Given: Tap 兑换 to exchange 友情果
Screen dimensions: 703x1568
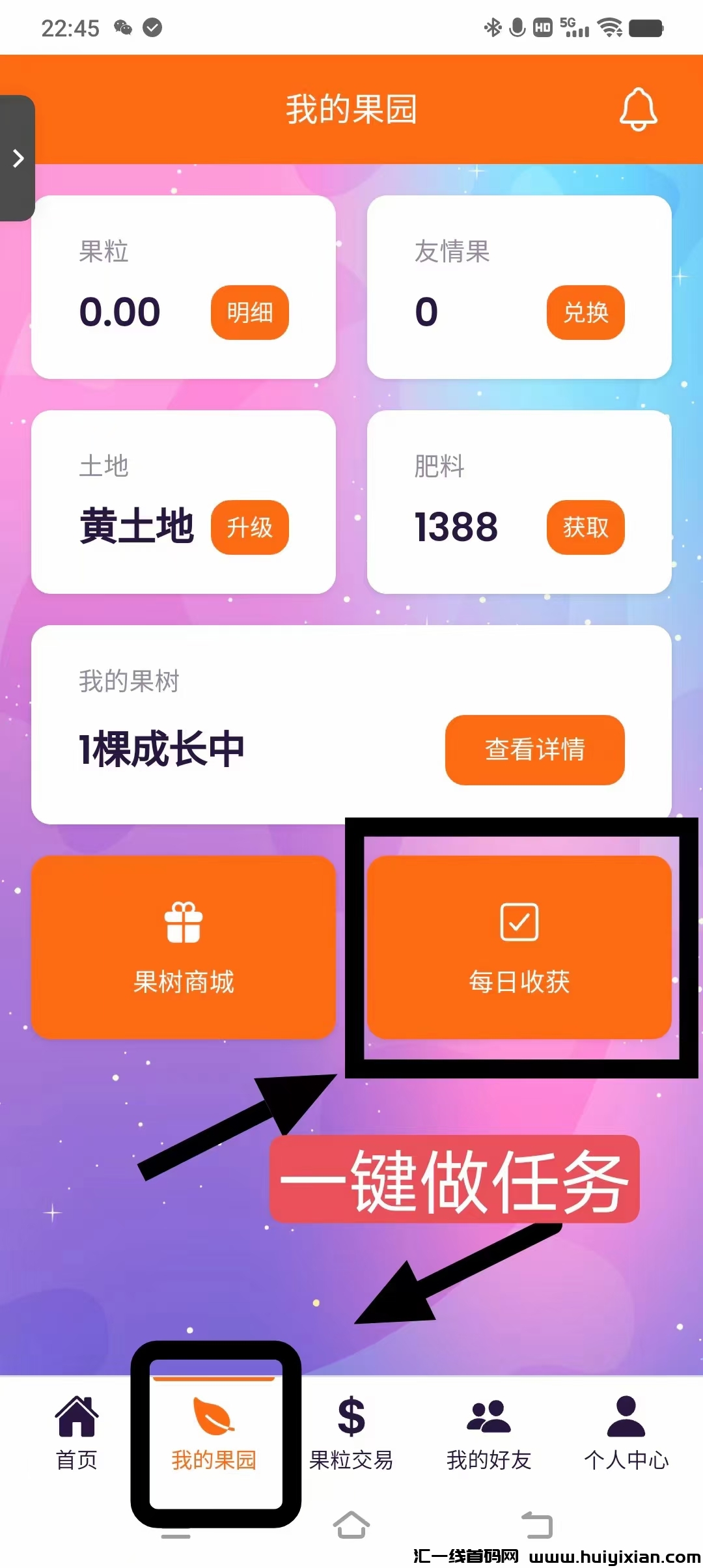Looking at the screenshot, I should tap(585, 313).
